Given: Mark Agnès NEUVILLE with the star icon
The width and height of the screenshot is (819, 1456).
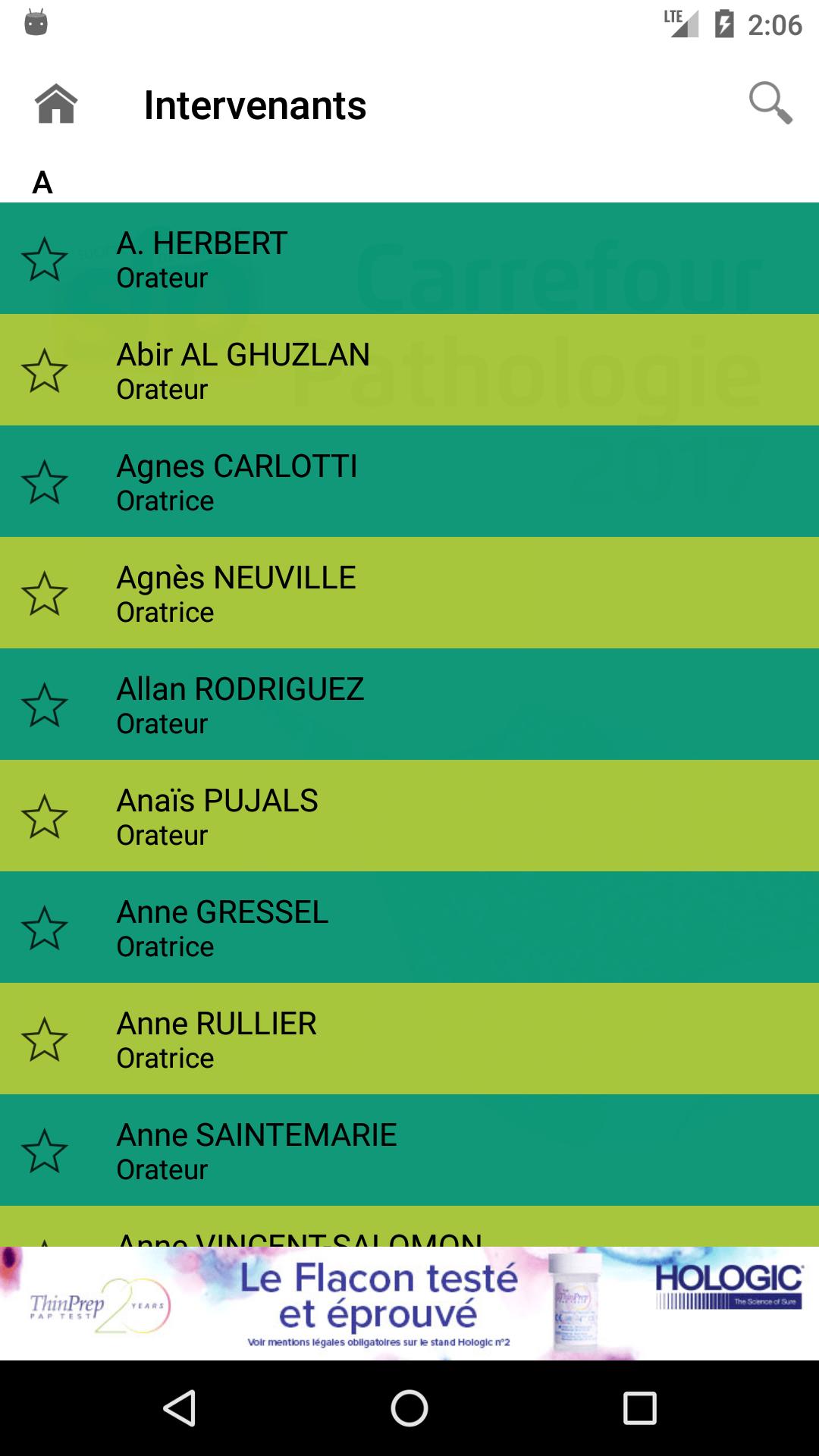Looking at the screenshot, I should coord(44,594).
